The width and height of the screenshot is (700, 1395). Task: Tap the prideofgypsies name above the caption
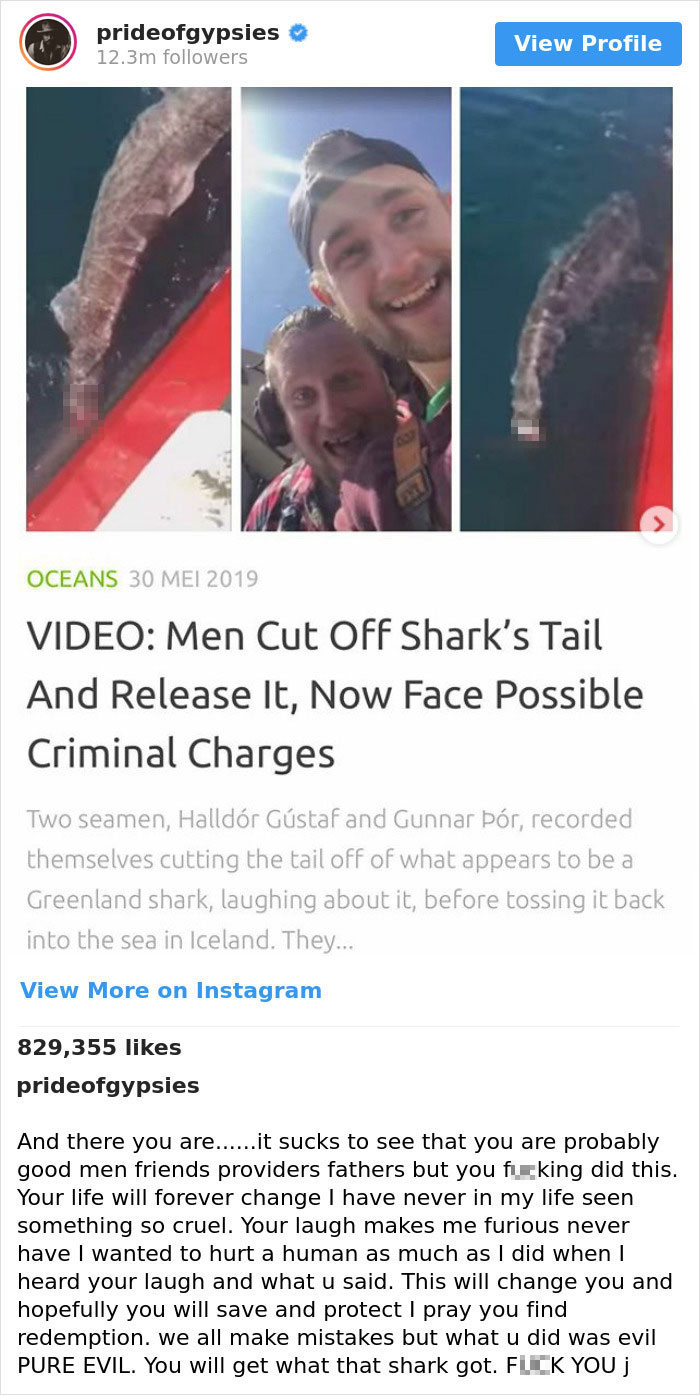point(108,1085)
